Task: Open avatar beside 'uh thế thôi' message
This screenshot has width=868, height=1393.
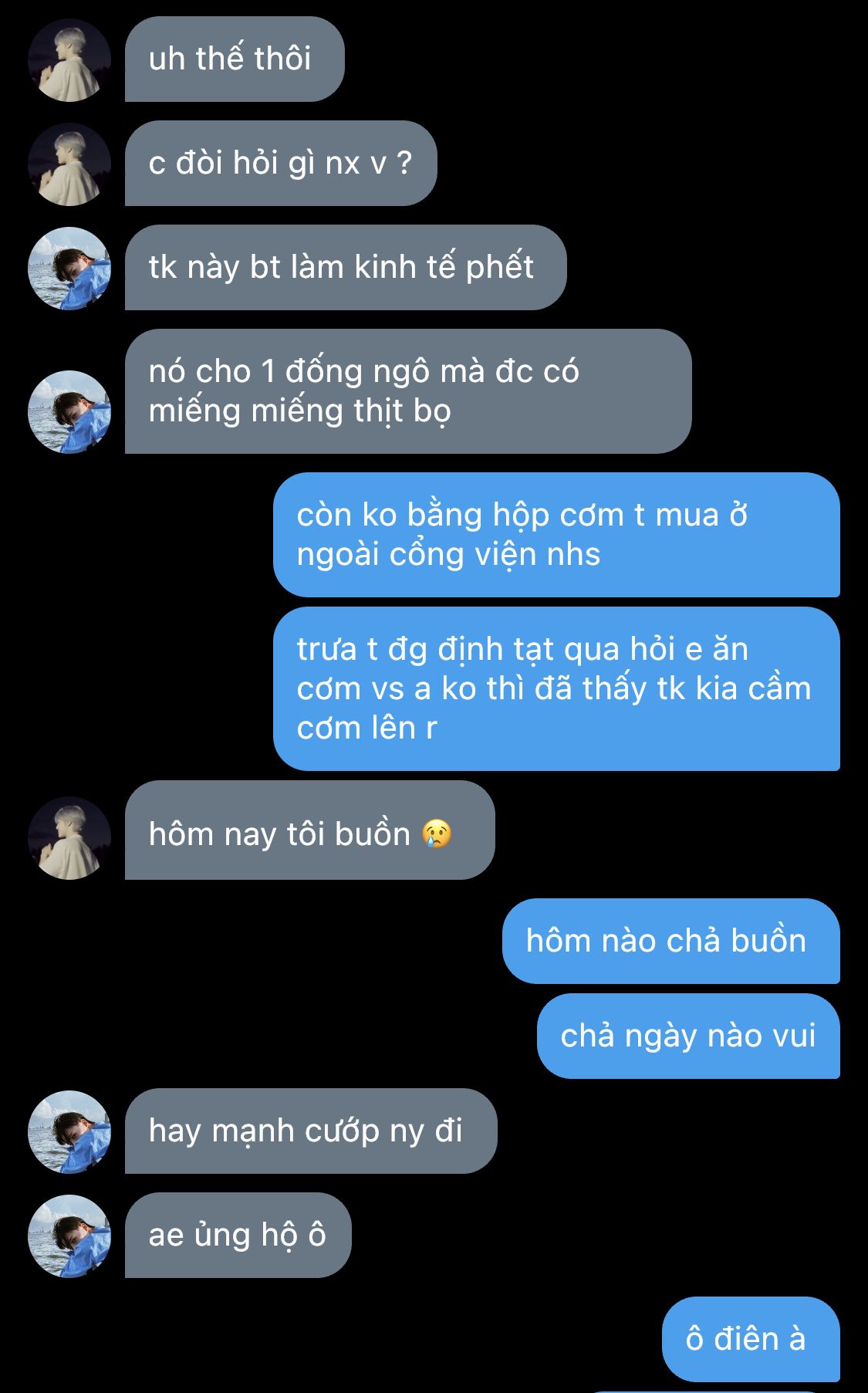Action: pos(69,60)
